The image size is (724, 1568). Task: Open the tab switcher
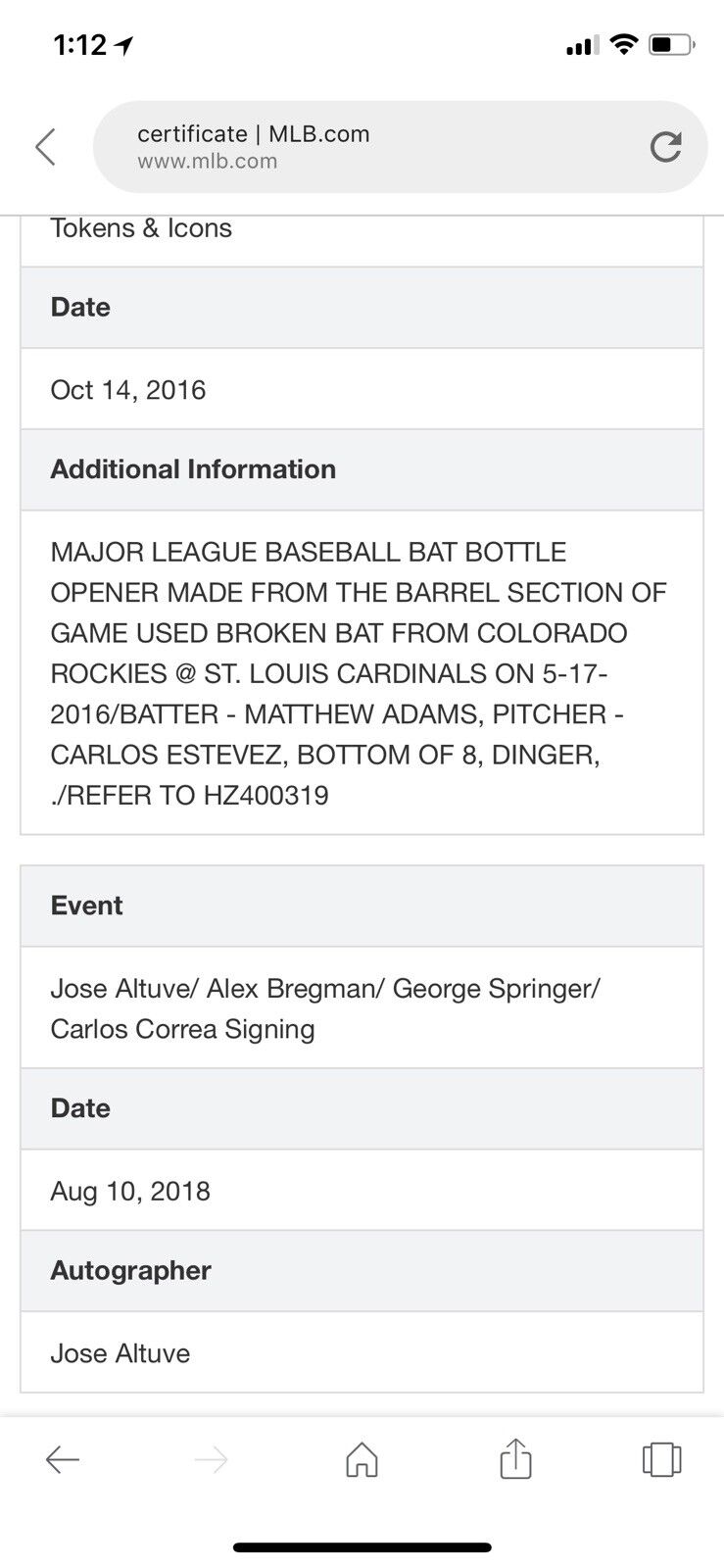(660, 1459)
